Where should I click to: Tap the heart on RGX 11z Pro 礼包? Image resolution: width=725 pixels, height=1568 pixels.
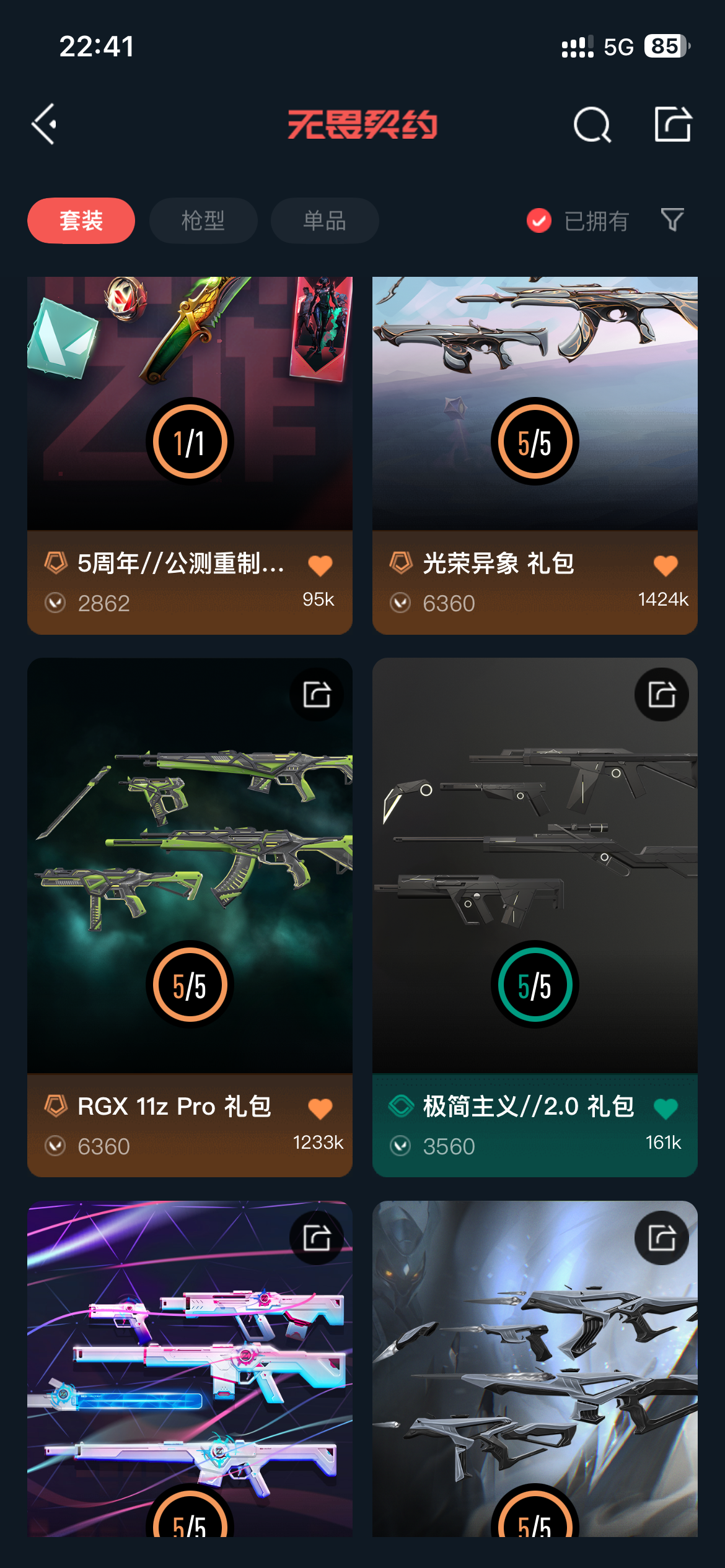pyautogui.click(x=320, y=1108)
